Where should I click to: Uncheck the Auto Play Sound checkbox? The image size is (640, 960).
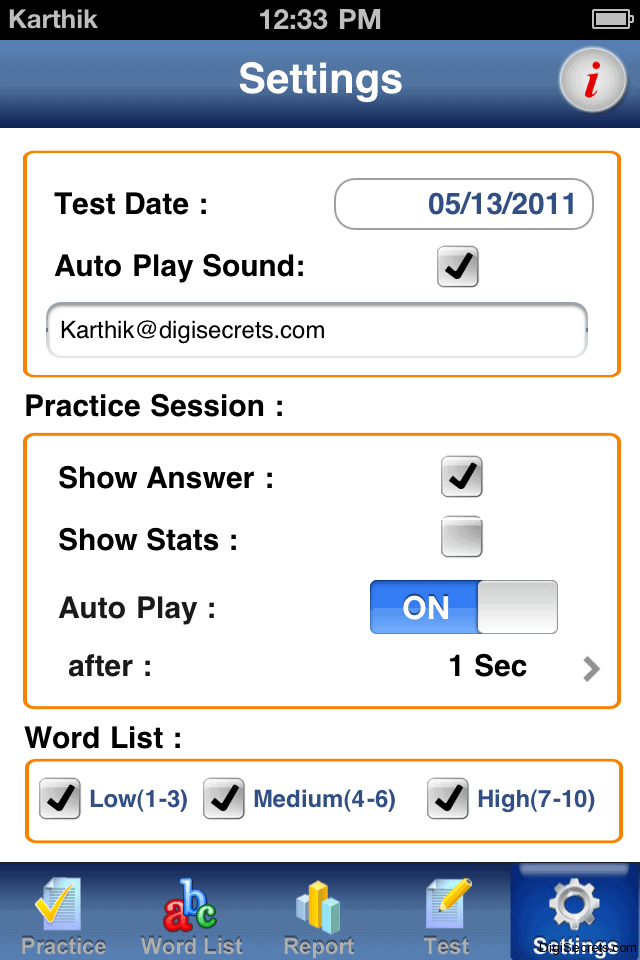tap(458, 267)
